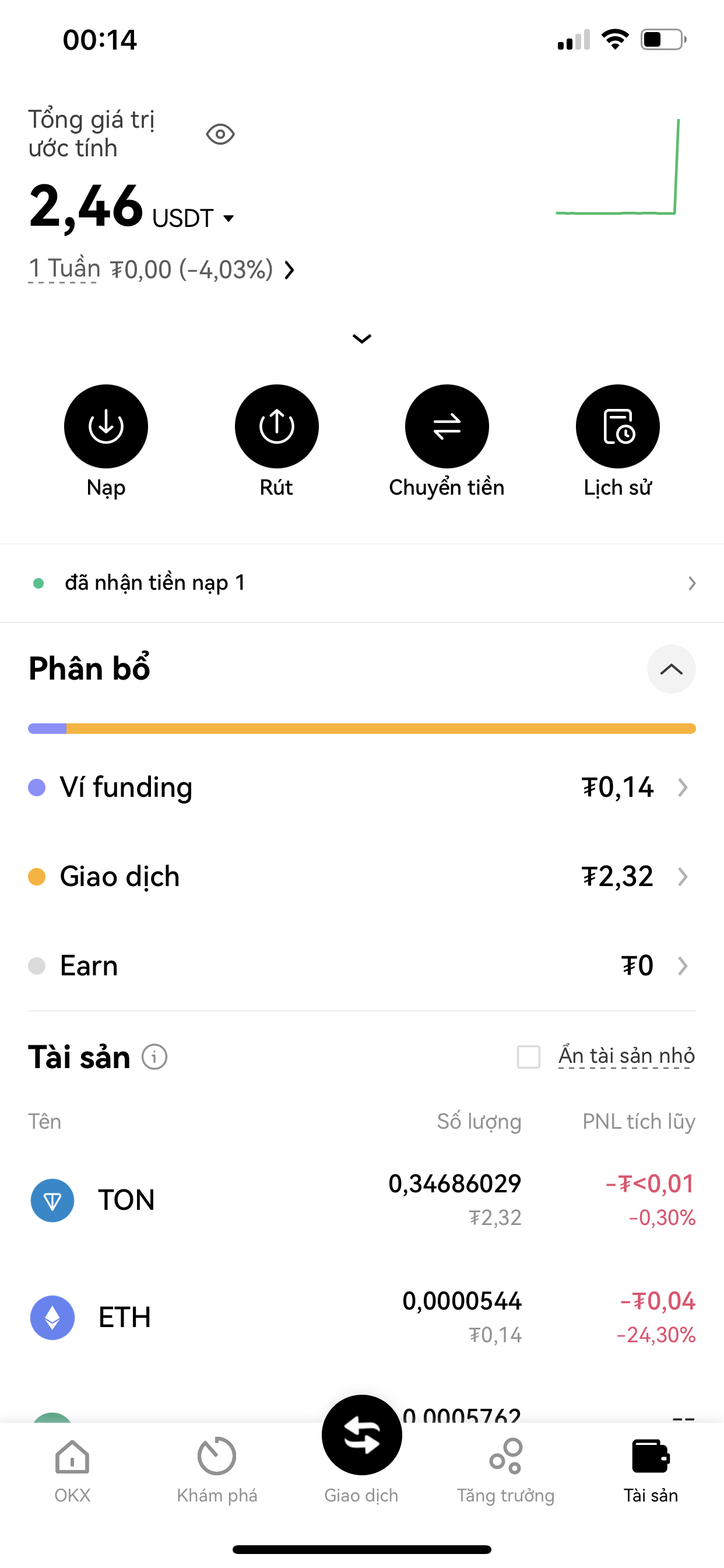Collapse the Phân bổ section
724x1568 pixels.
[x=671, y=669]
